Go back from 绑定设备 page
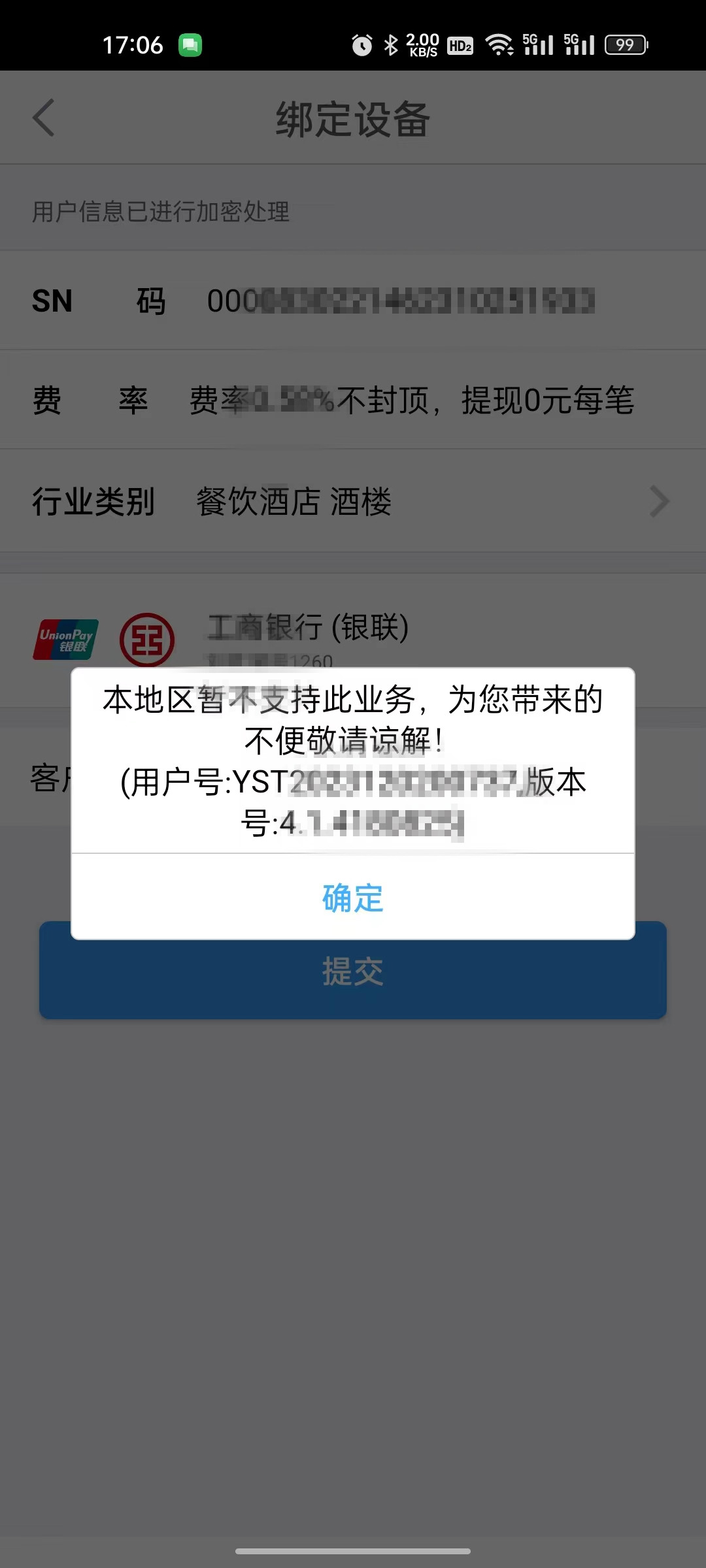Viewport: 706px width, 1568px height. [44, 118]
